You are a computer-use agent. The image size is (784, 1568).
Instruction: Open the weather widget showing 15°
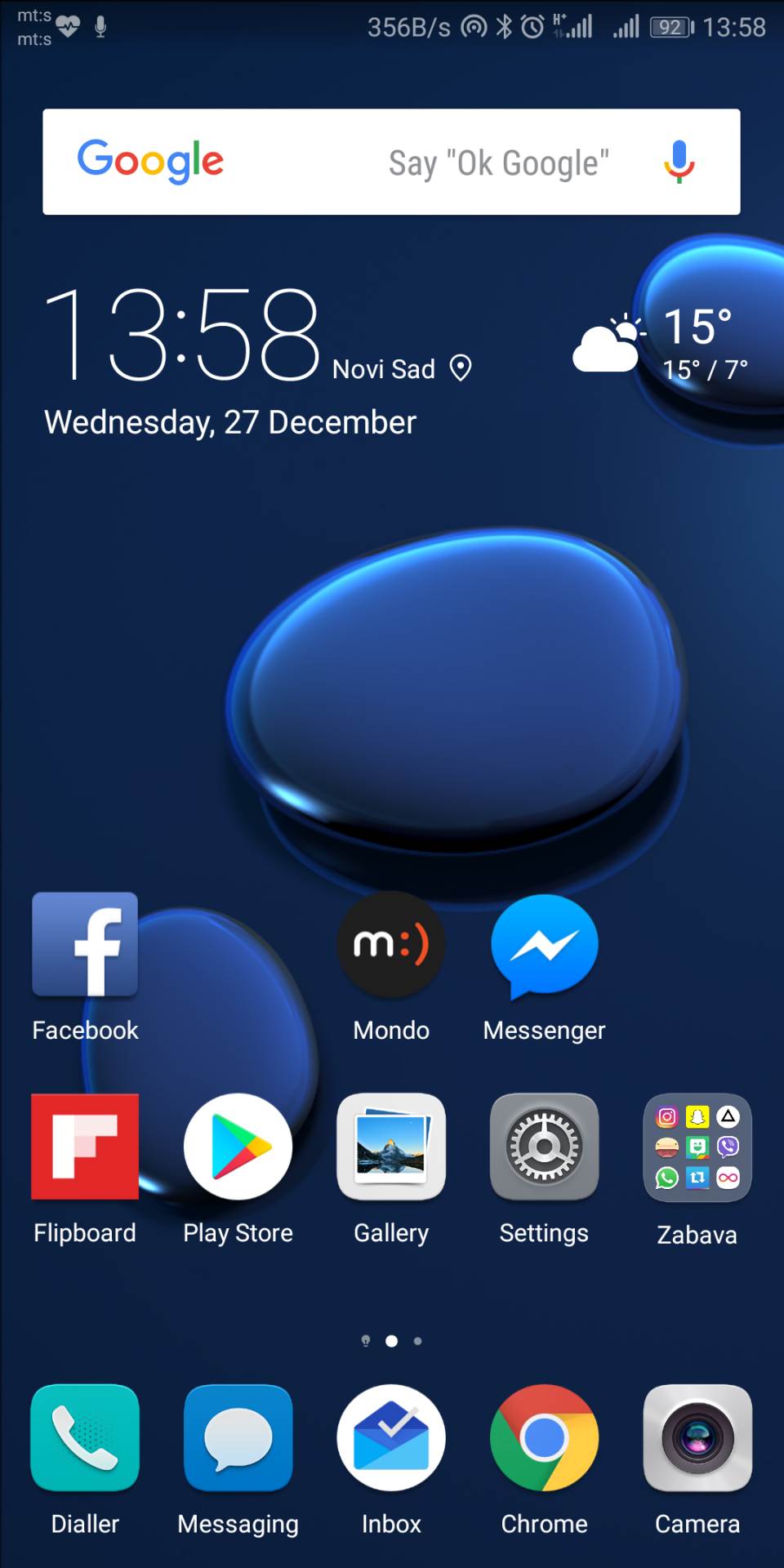[x=661, y=343]
